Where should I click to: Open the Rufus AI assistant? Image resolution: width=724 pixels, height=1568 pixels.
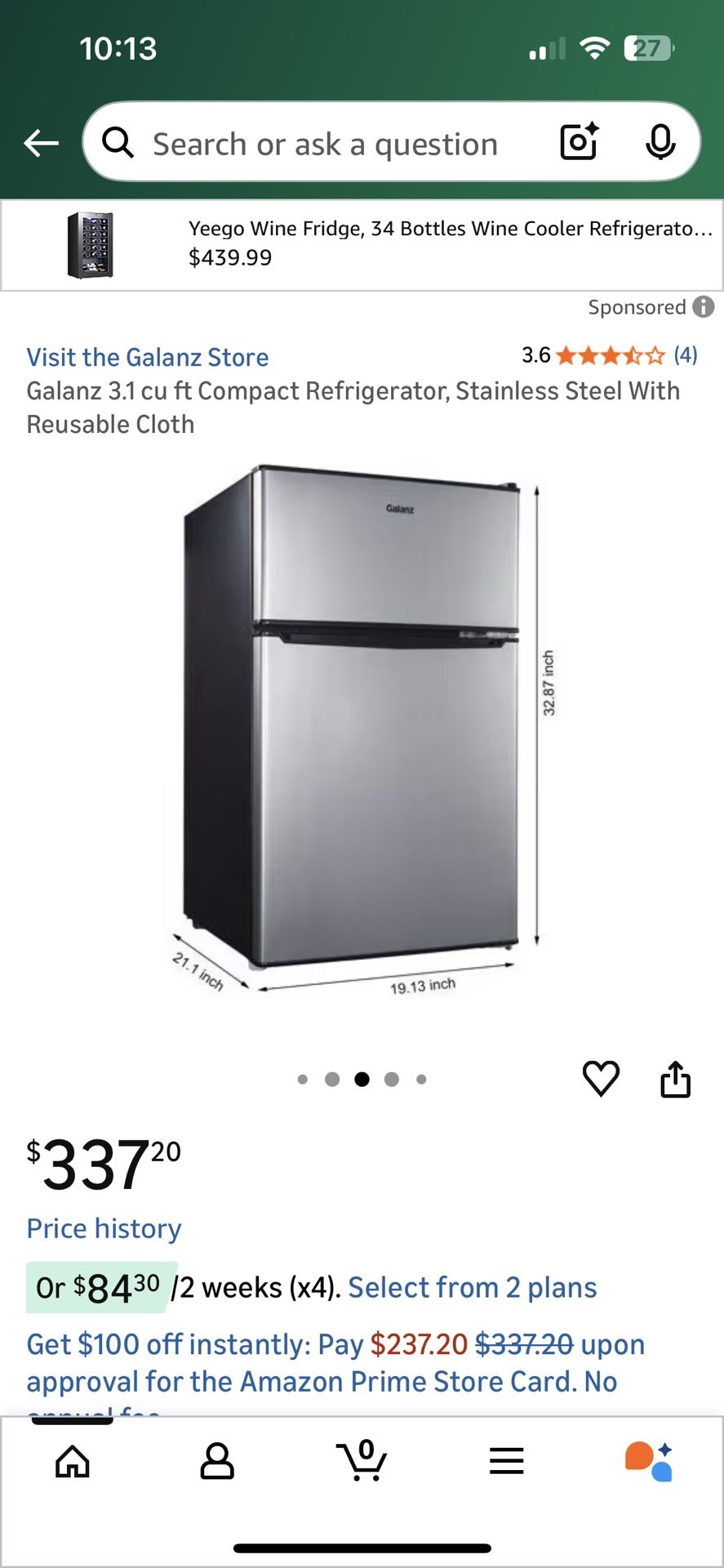(649, 1461)
